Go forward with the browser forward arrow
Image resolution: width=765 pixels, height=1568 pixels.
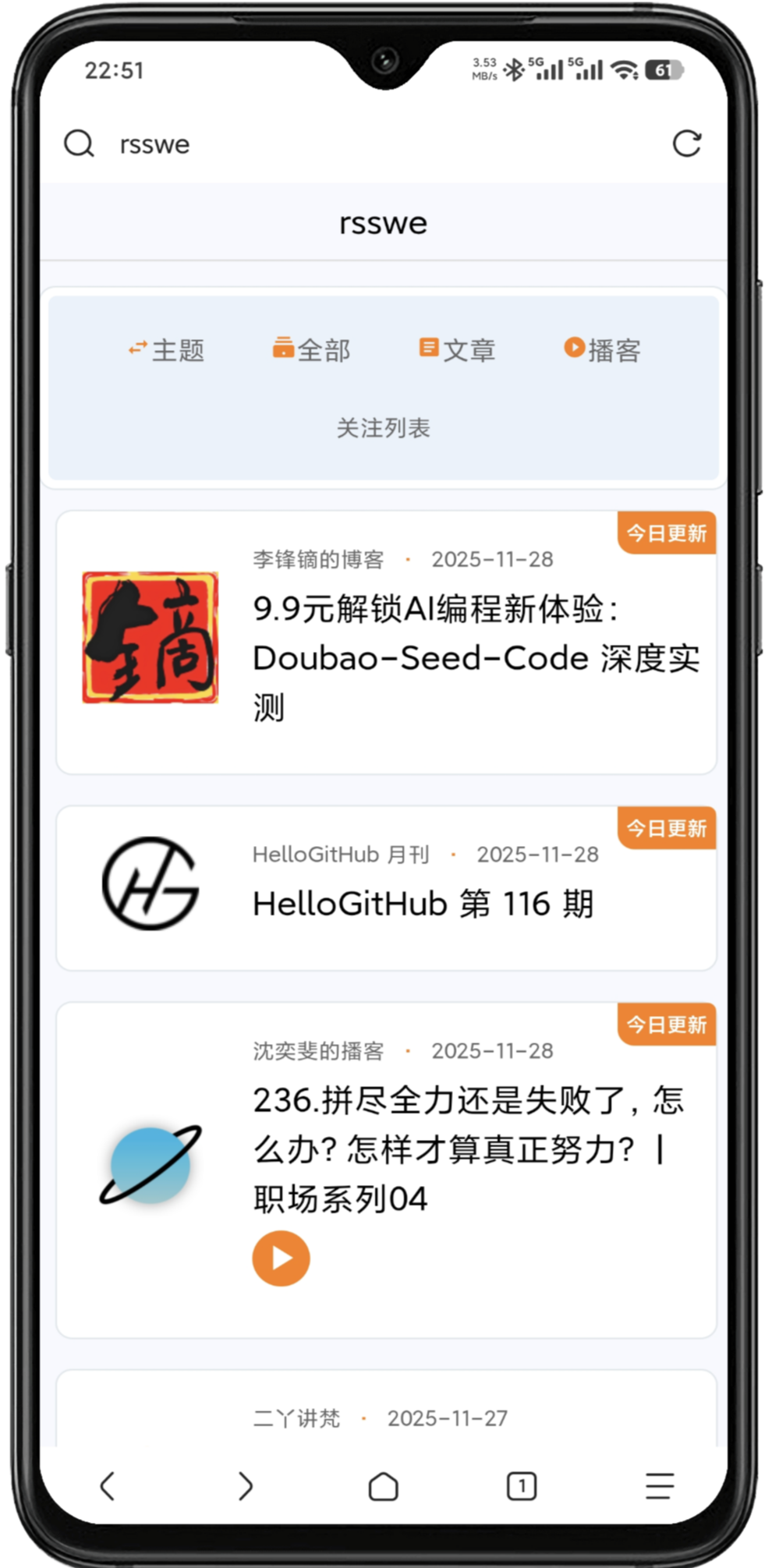(245, 1485)
